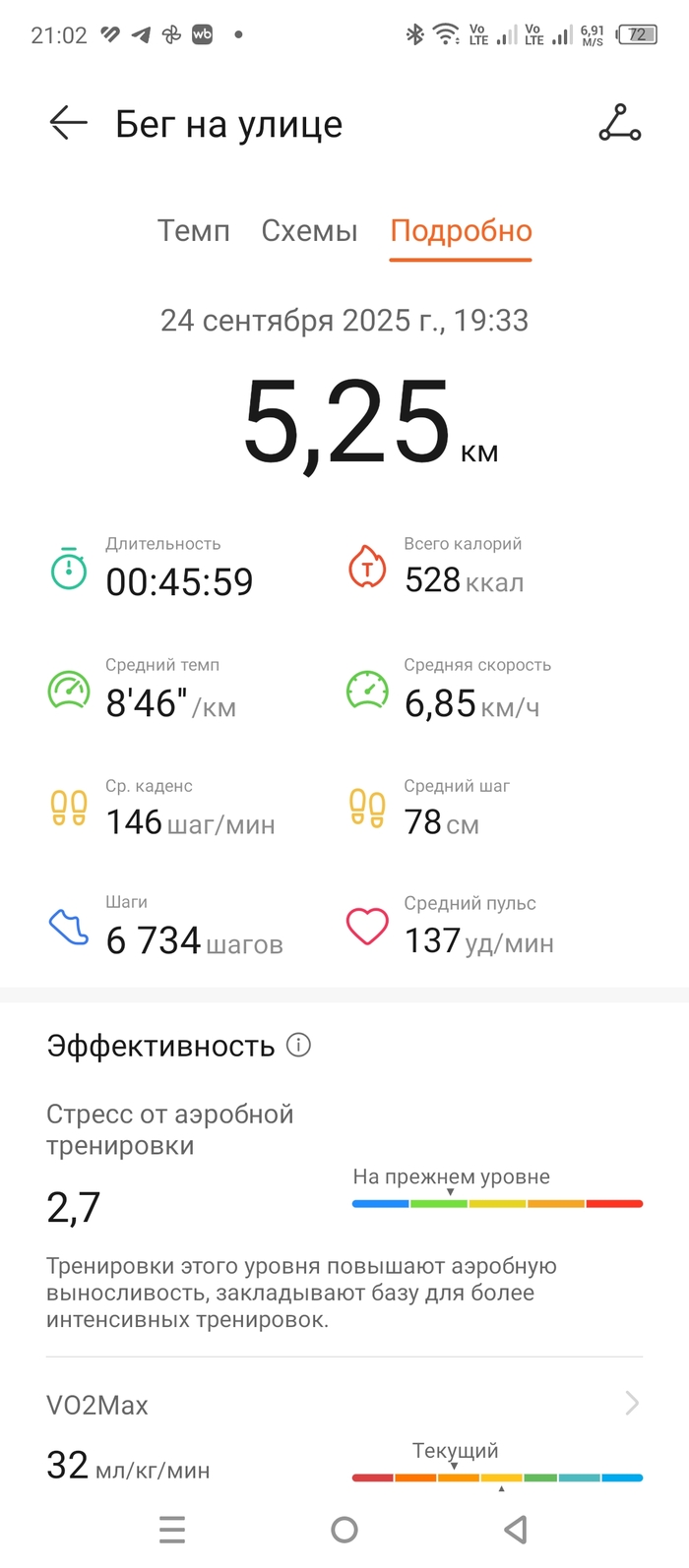Open info icon next to Эффективность
The width and height of the screenshot is (689, 1568).
(x=298, y=1045)
